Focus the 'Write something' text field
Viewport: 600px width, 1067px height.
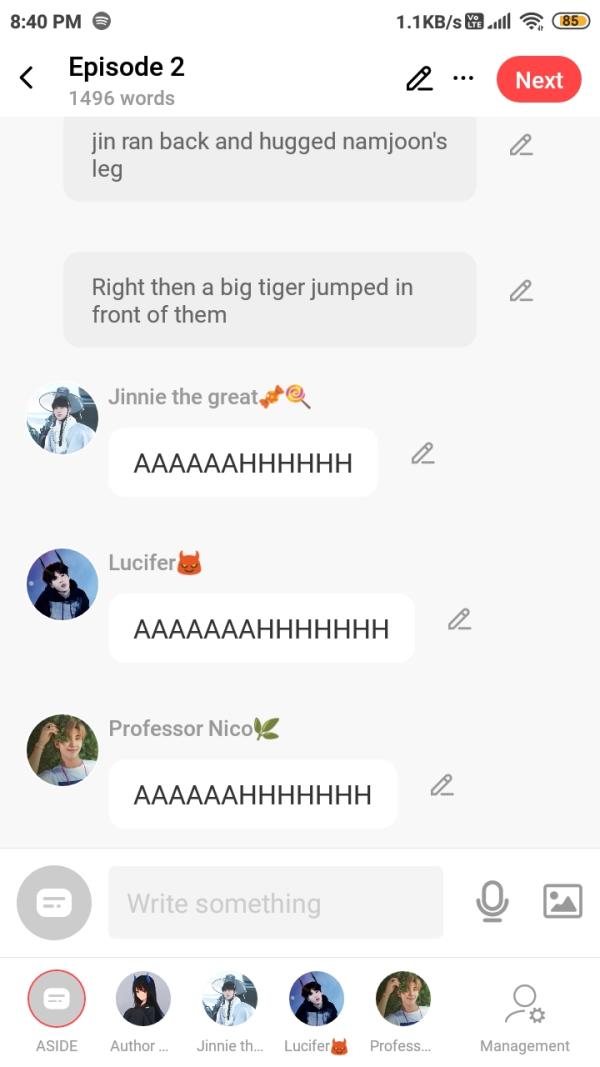tap(275, 903)
